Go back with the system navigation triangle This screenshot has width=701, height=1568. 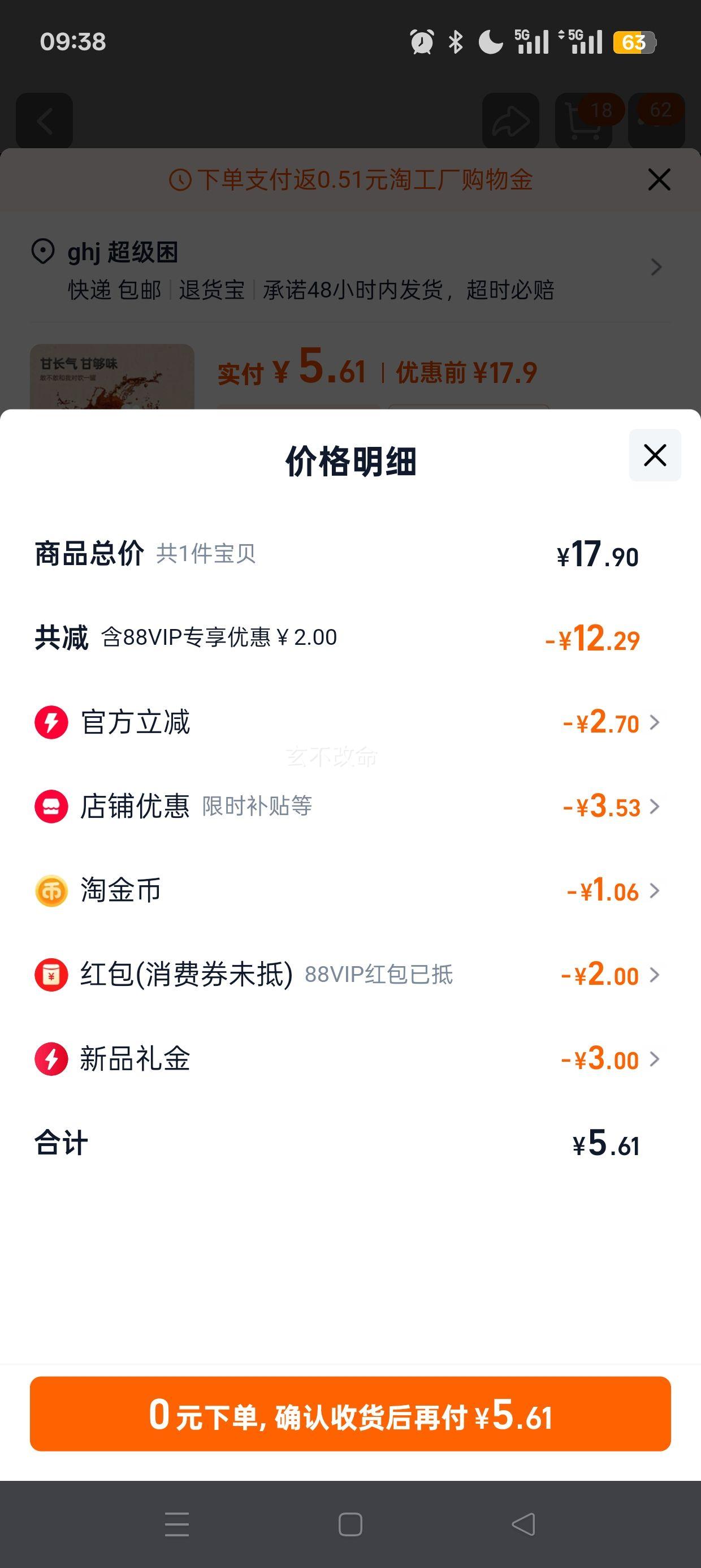click(523, 1524)
